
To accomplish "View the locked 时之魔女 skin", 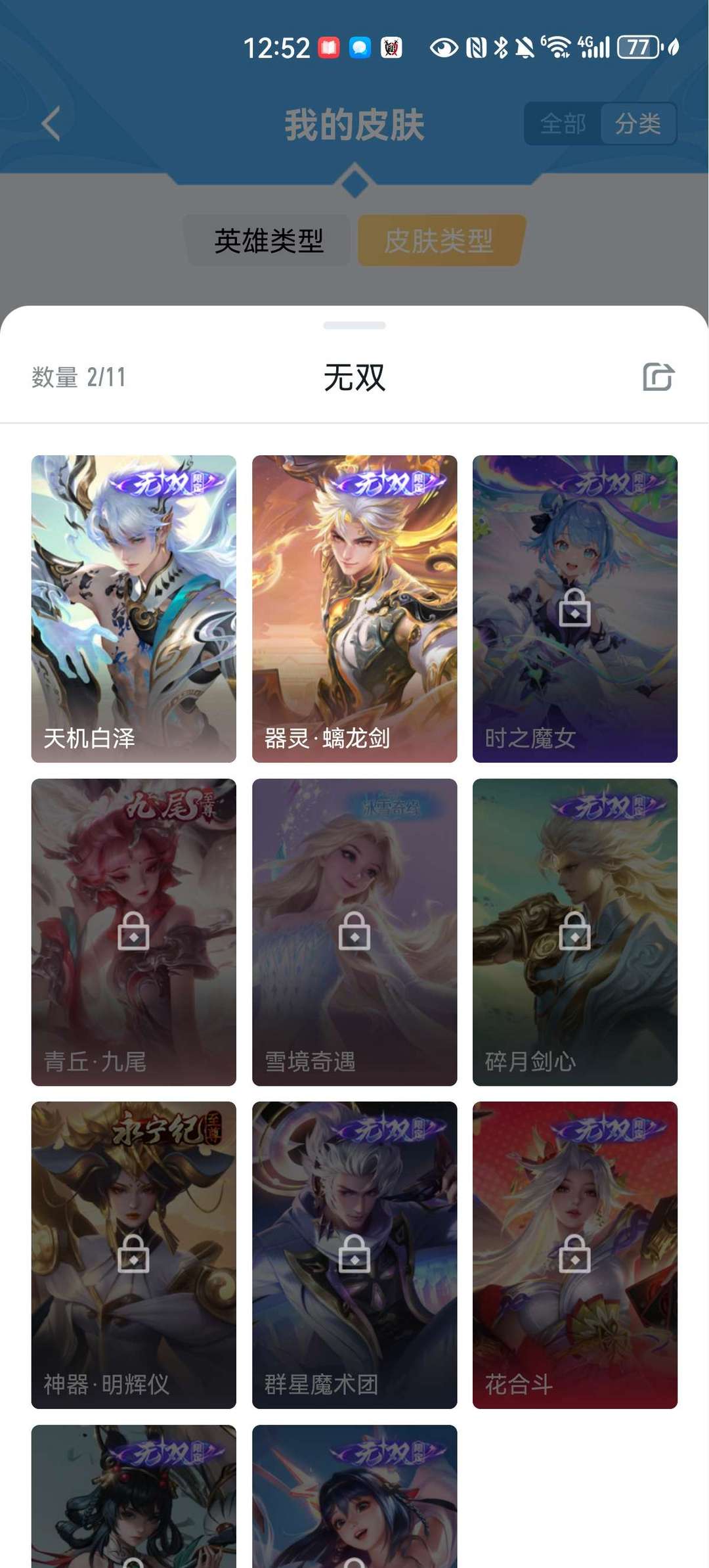I will (574, 608).
